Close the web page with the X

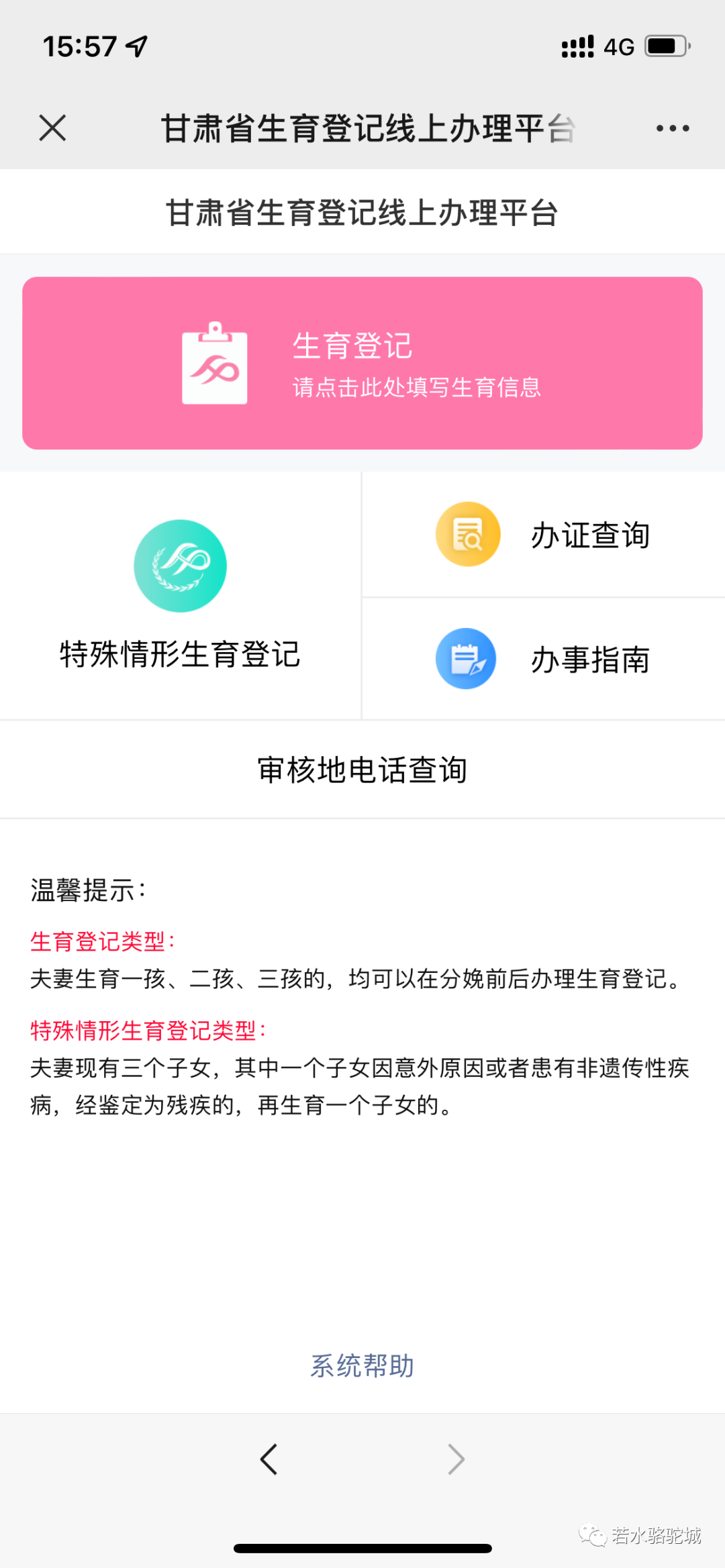[x=52, y=127]
